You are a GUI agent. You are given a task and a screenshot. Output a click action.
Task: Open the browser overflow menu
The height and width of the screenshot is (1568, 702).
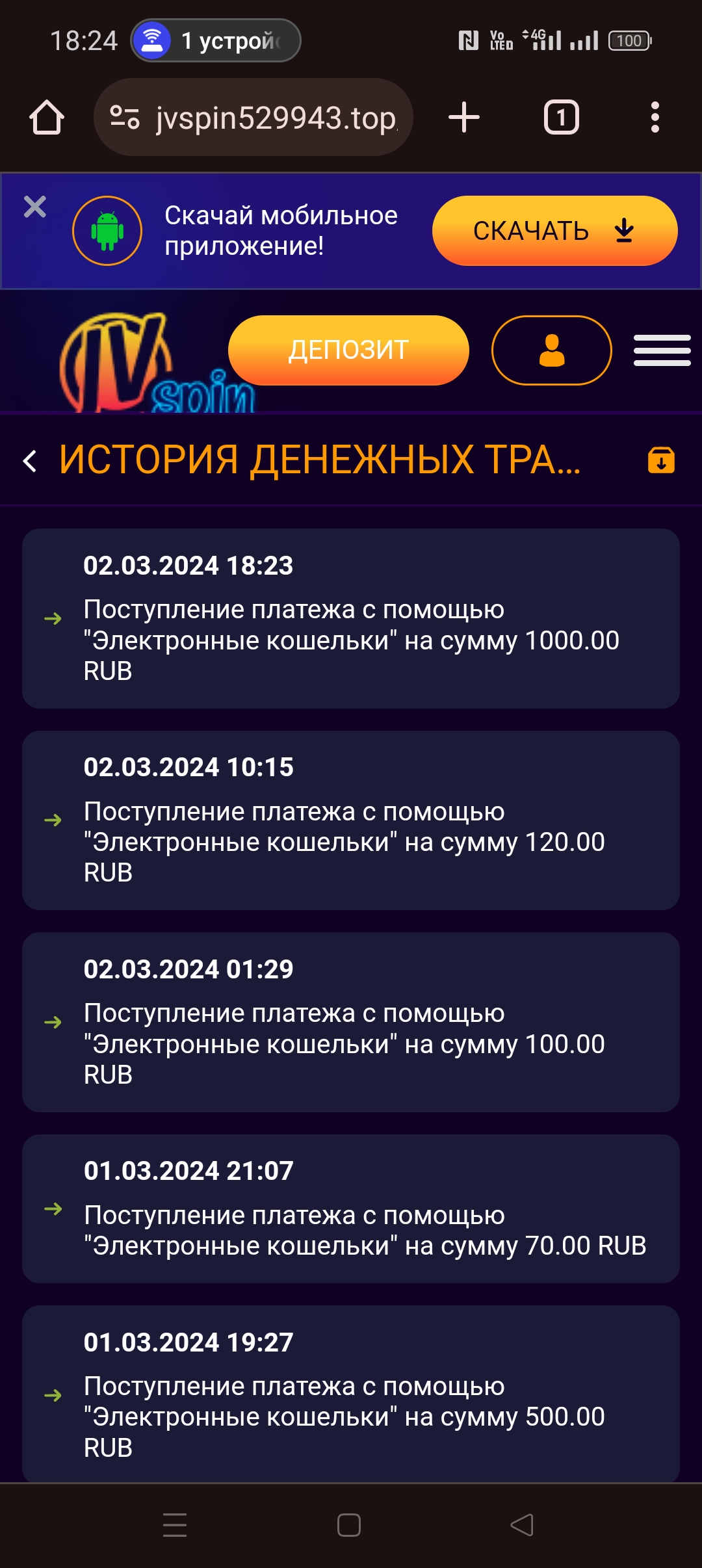655,118
